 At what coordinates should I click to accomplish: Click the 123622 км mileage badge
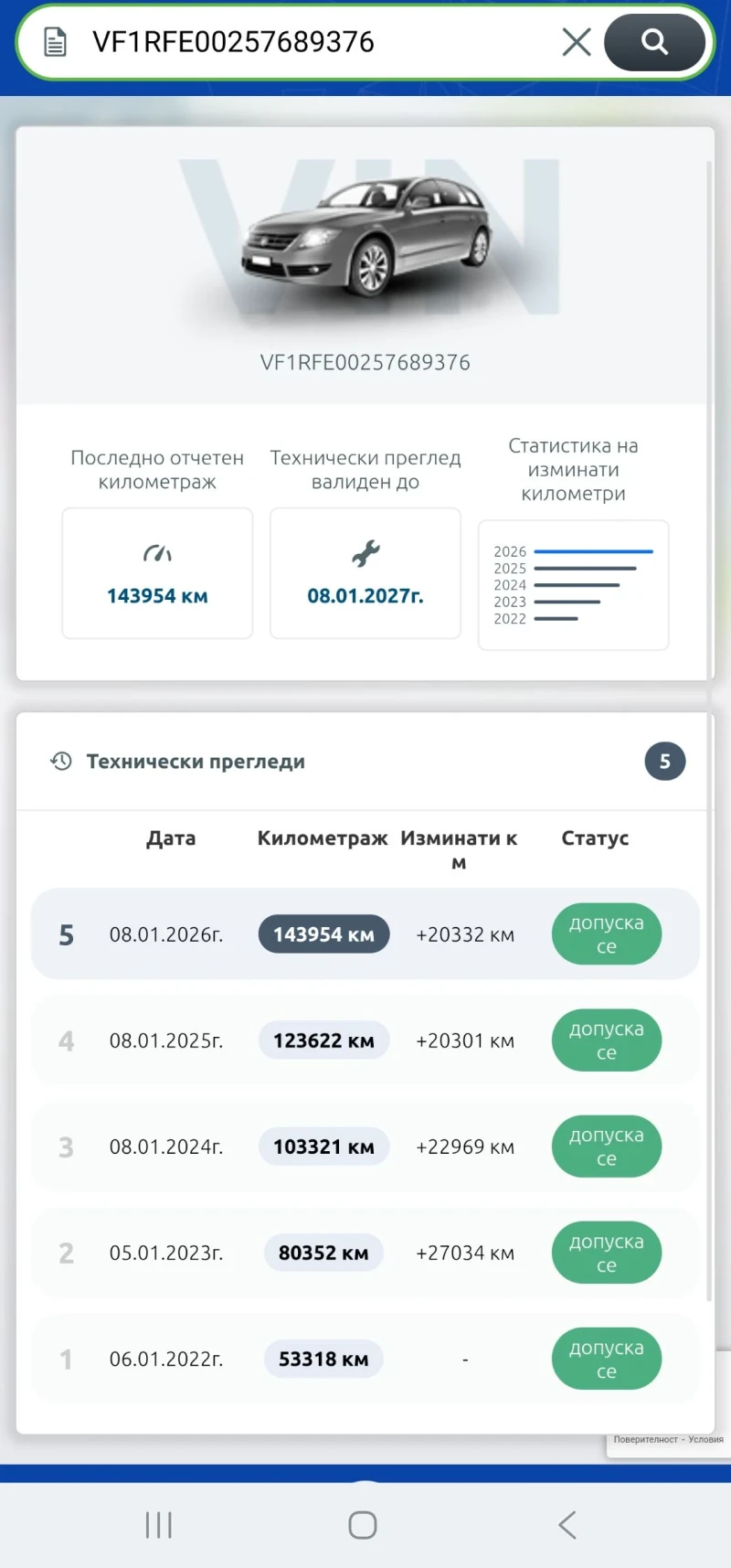[323, 1040]
